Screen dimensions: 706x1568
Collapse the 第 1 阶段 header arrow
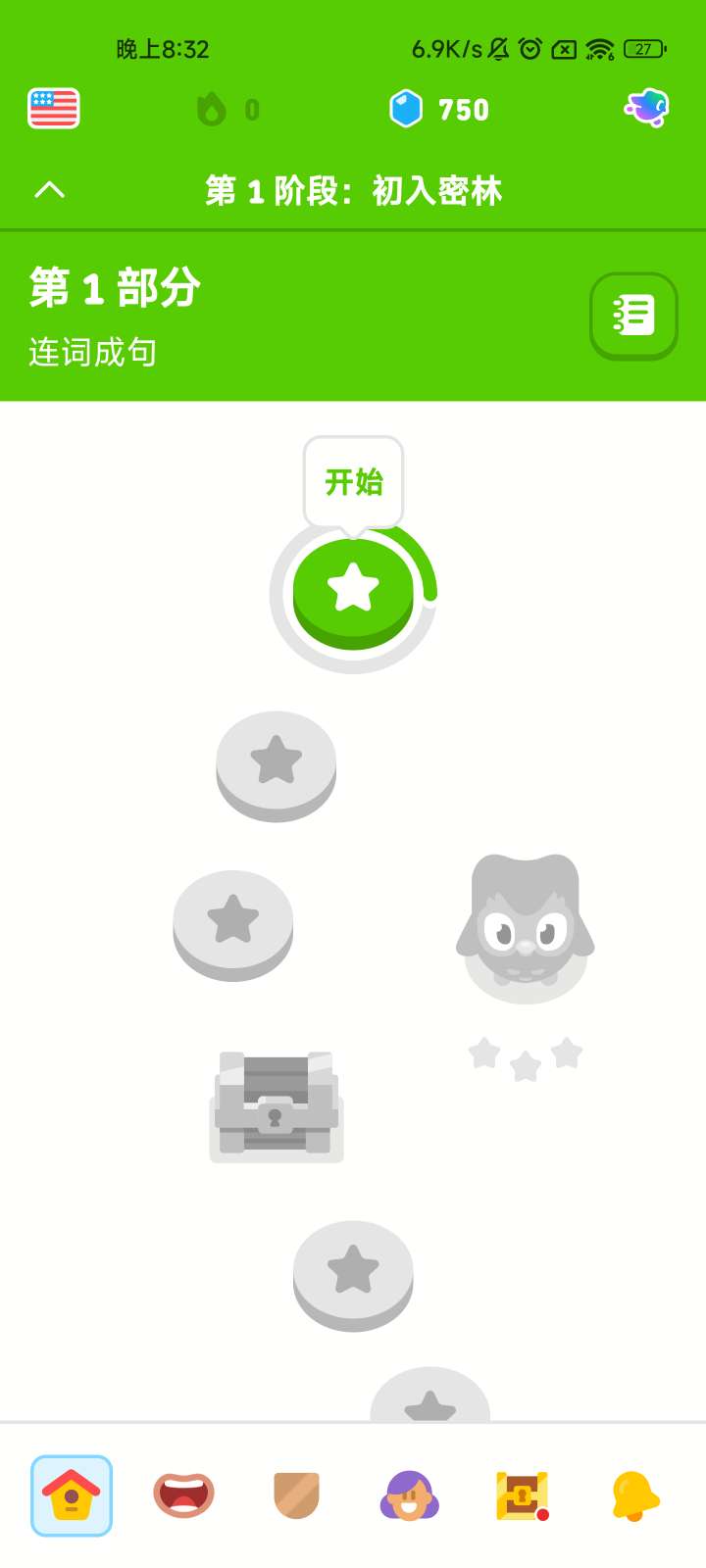50,190
